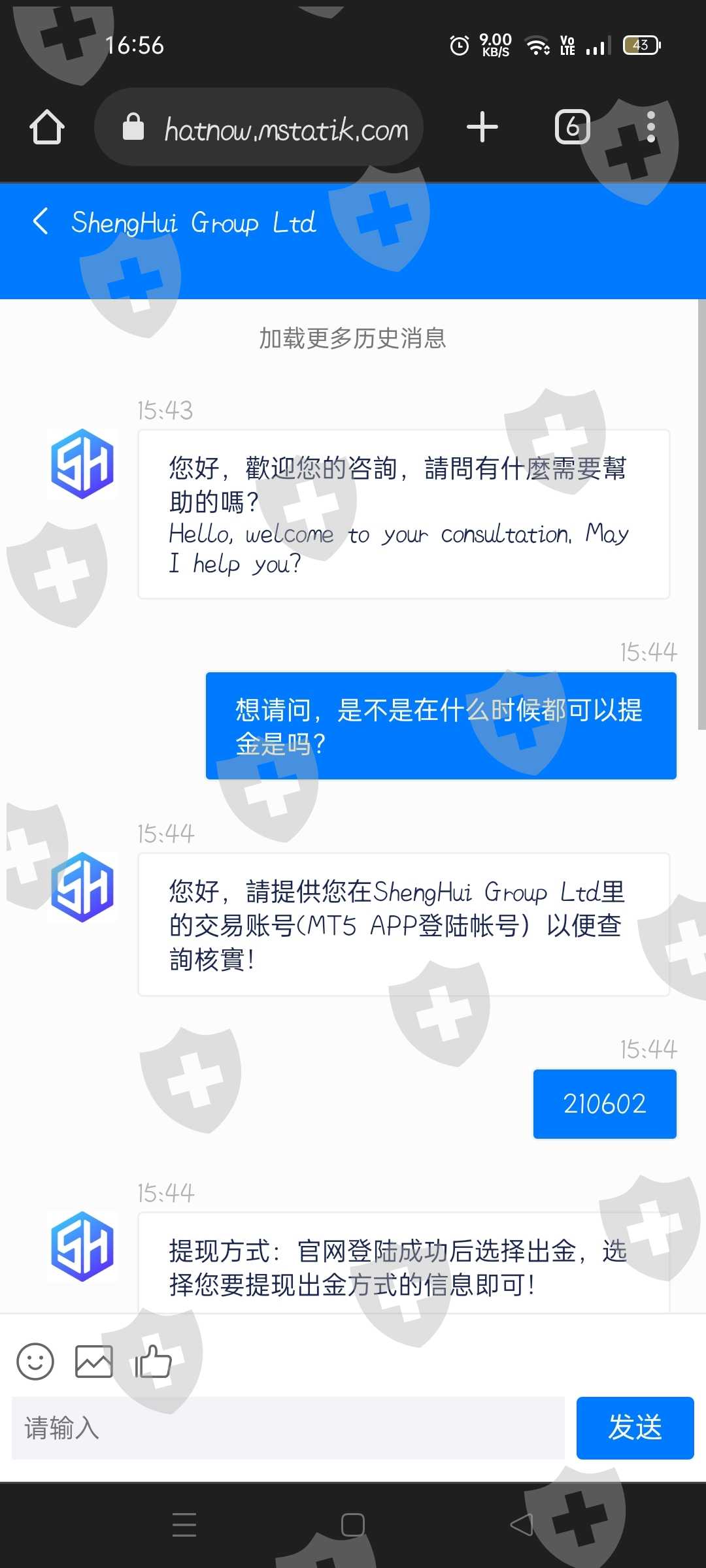Tap the system back navigation button
Screen dimensions: 706x1568
click(x=522, y=1525)
